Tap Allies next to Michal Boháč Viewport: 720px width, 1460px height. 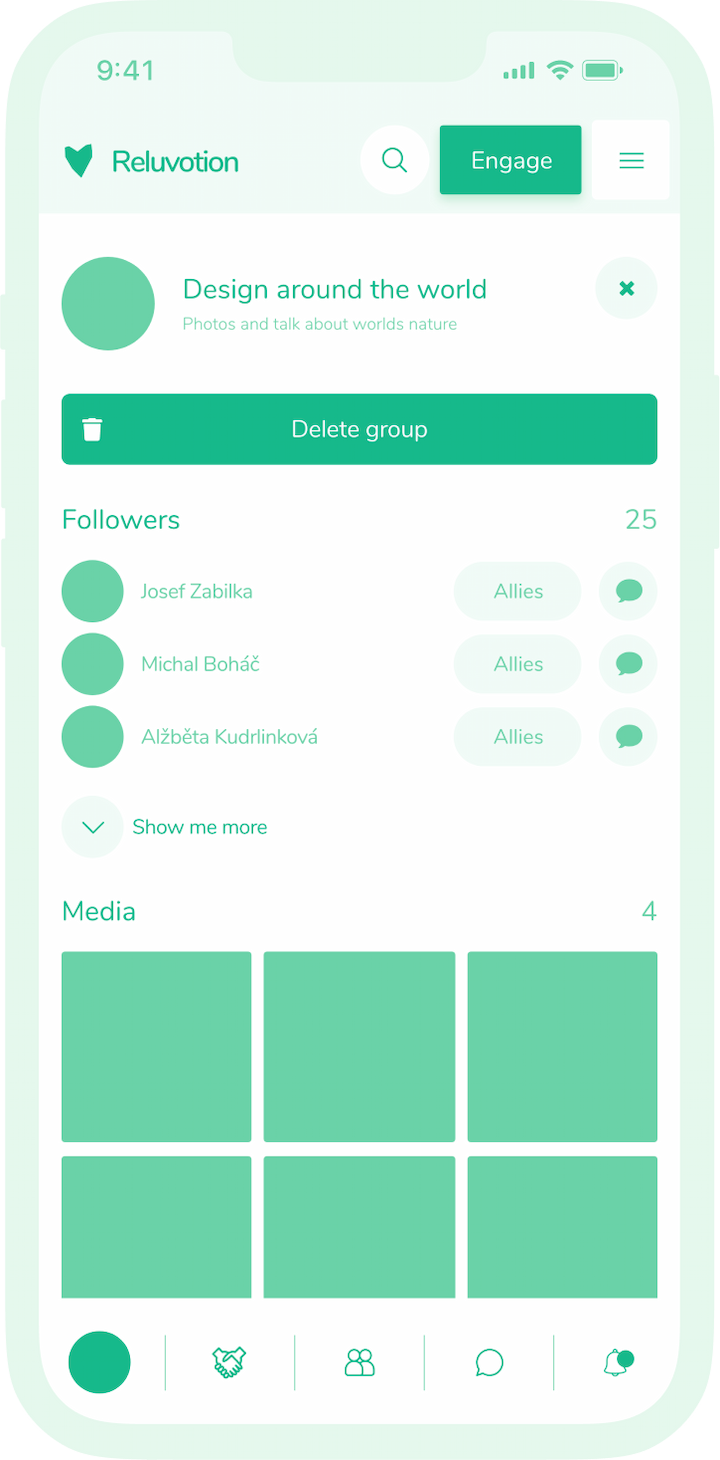tap(517, 664)
